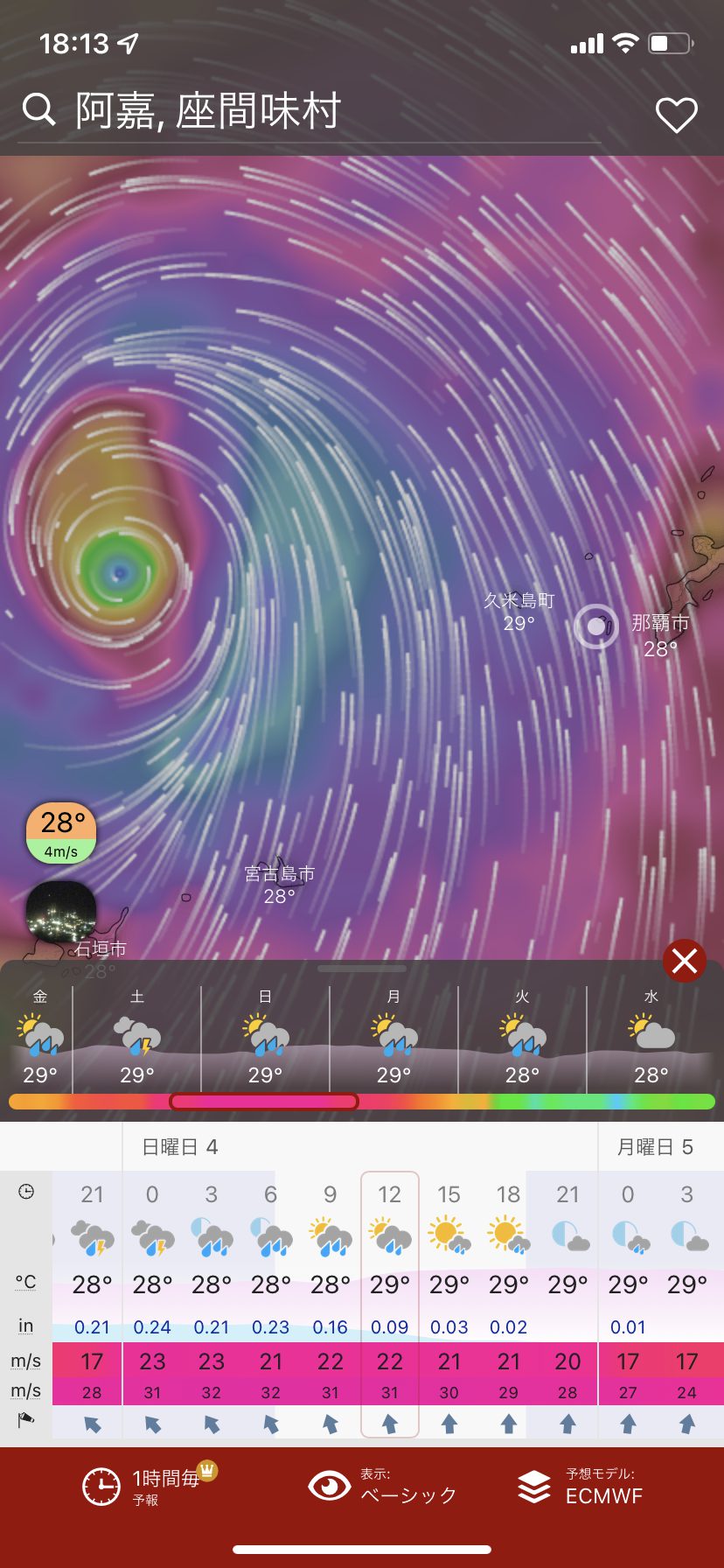
Task: Open 宮古島市 28° on the map
Action: click(279, 884)
